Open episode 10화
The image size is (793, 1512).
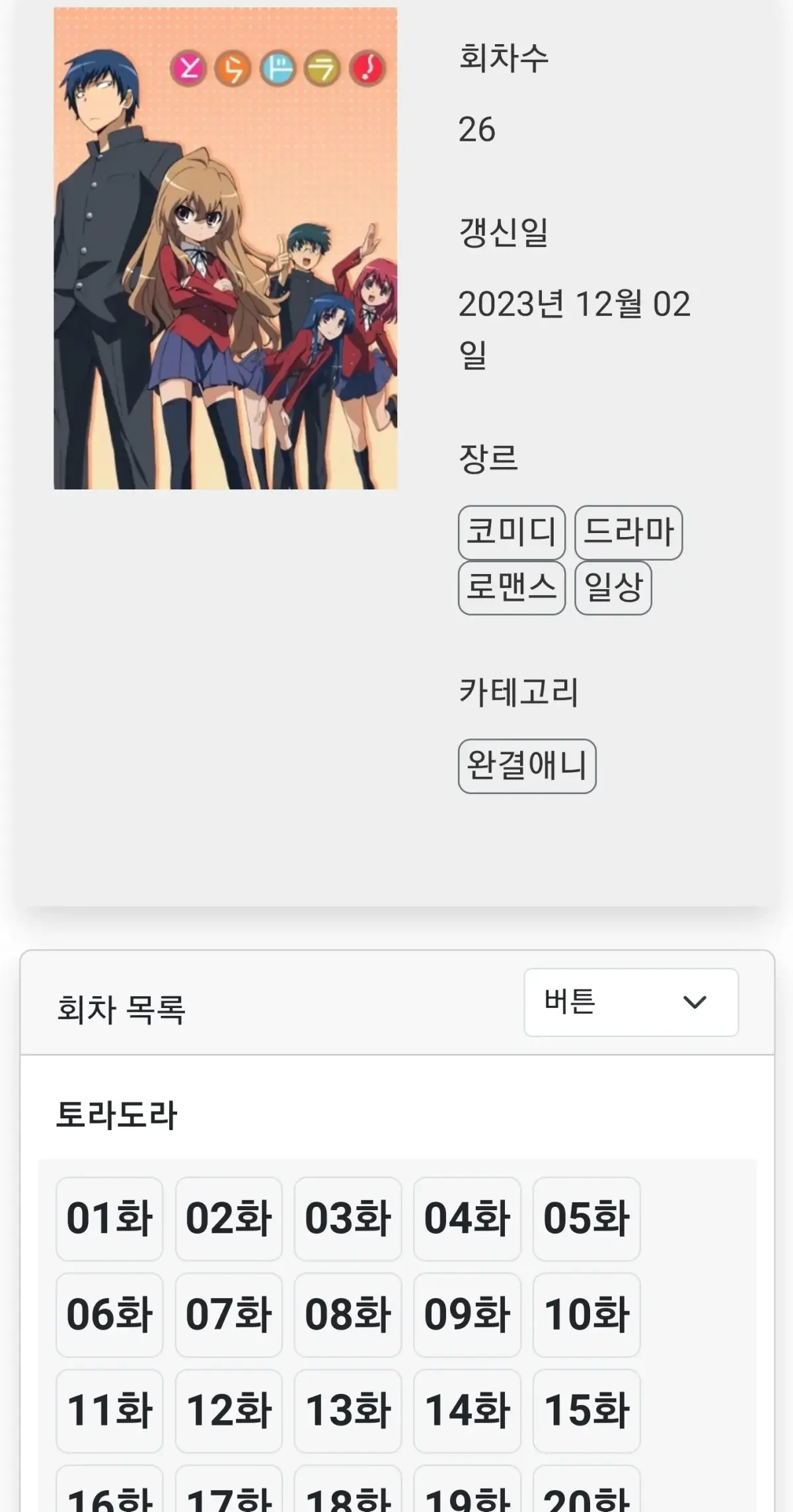point(587,1314)
